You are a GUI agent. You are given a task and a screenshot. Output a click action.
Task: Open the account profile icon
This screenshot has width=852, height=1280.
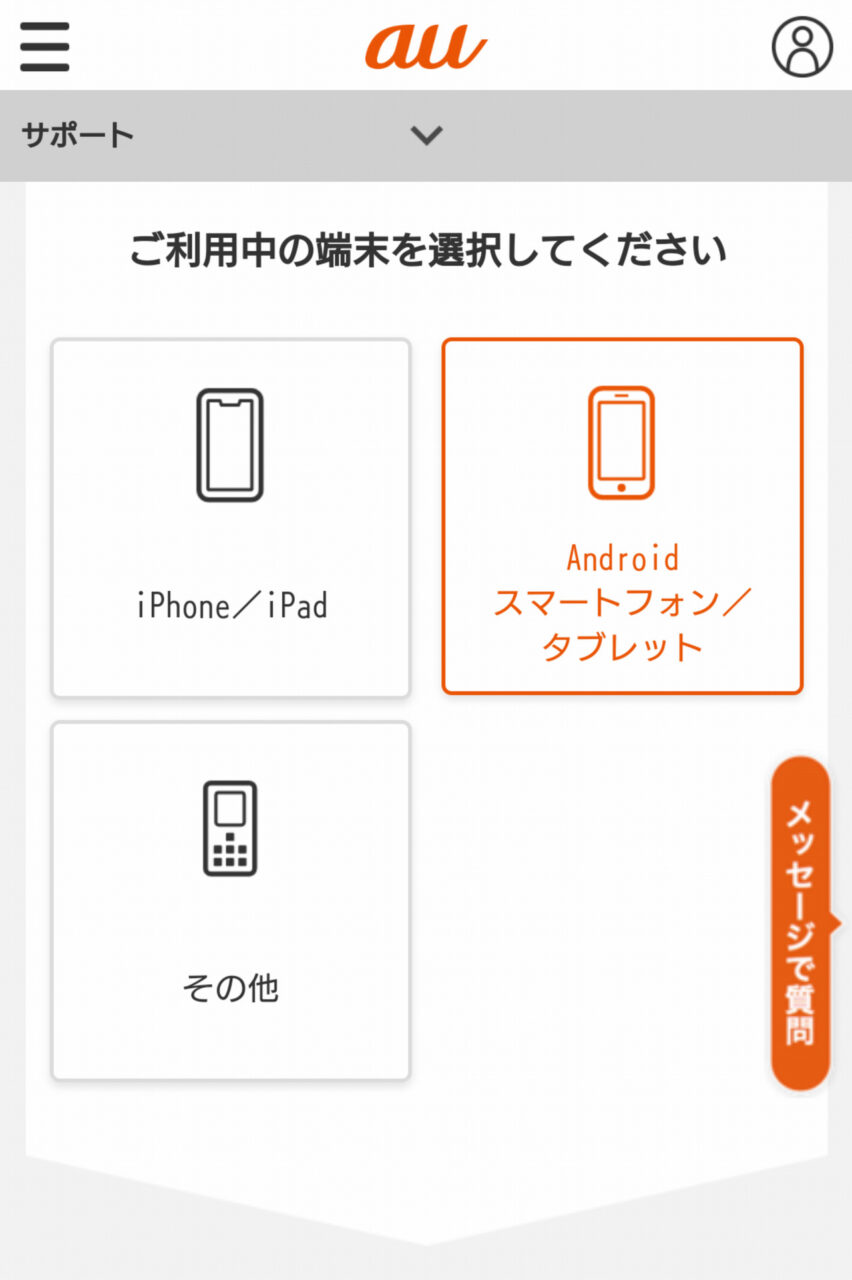[802, 46]
